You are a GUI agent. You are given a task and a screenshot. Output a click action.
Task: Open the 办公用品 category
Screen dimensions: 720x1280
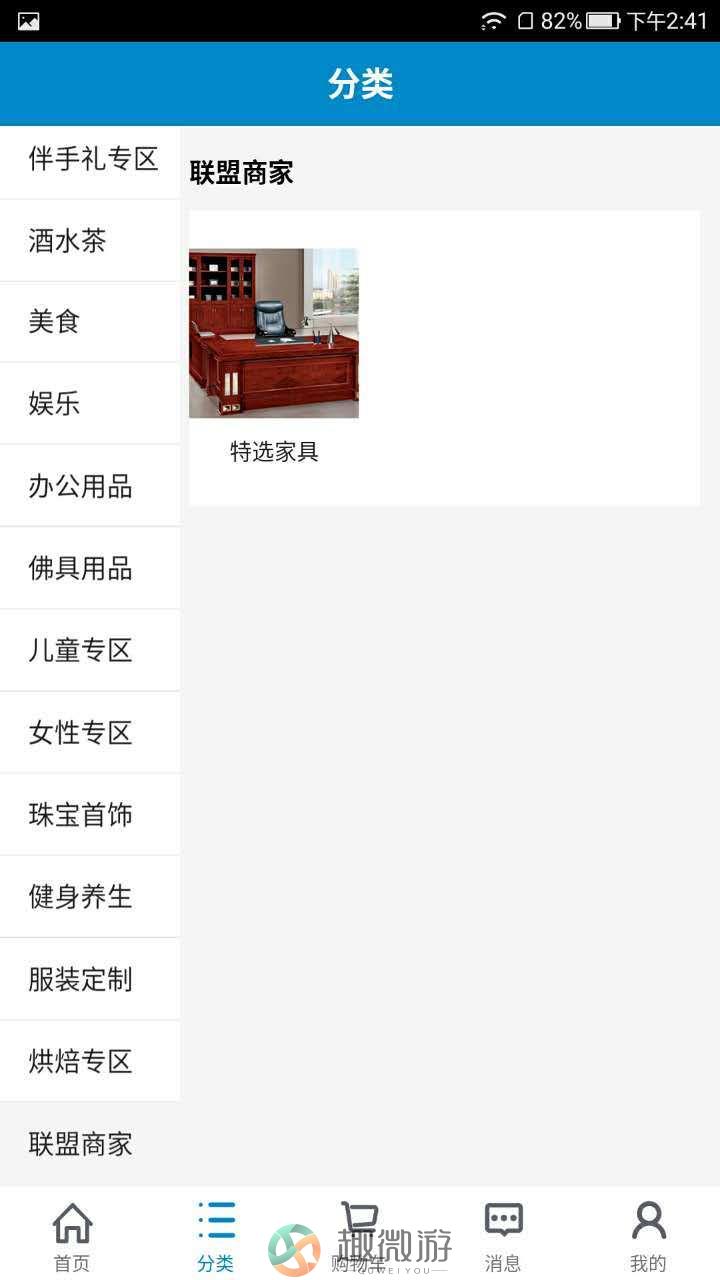[90, 487]
